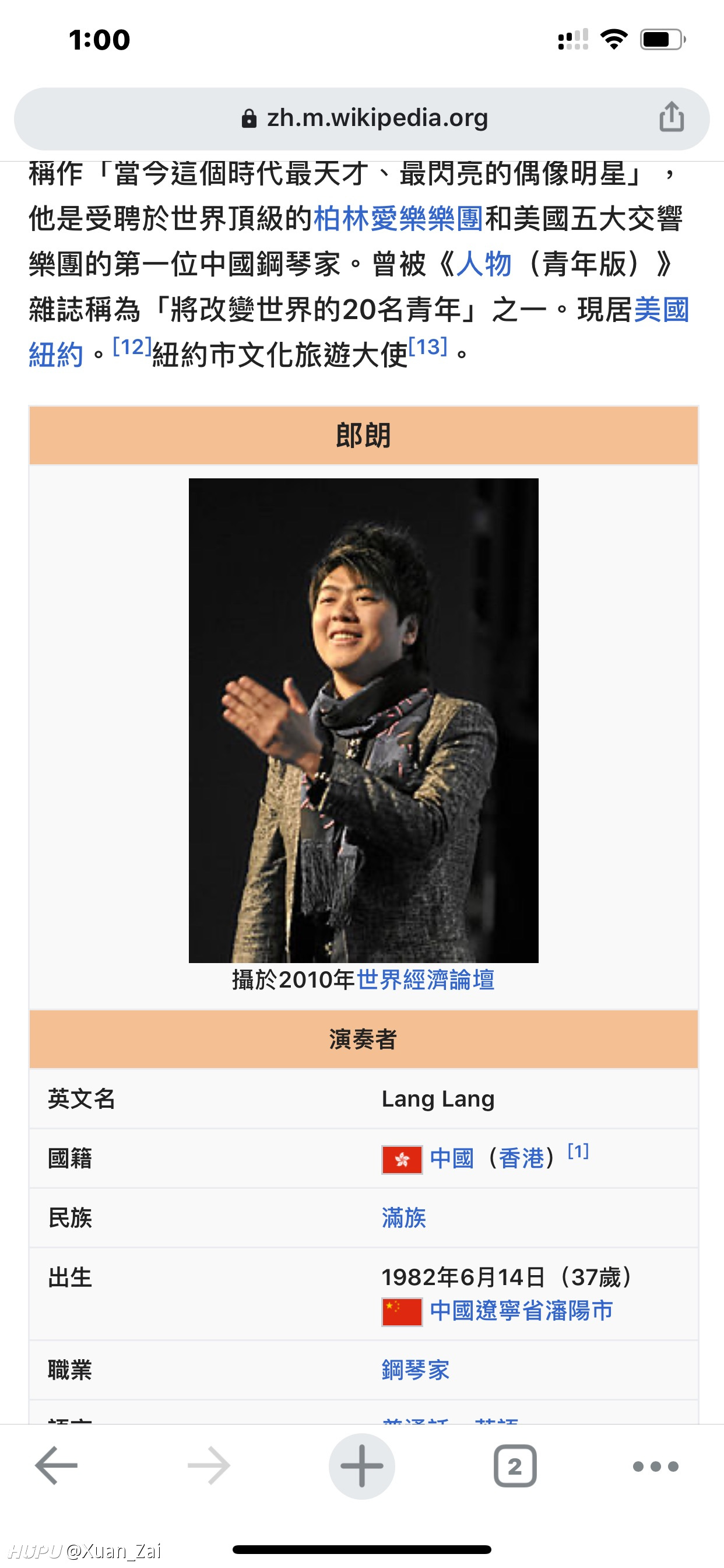Open the 世界經濟論壇 link in the caption

(x=426, y=980)
